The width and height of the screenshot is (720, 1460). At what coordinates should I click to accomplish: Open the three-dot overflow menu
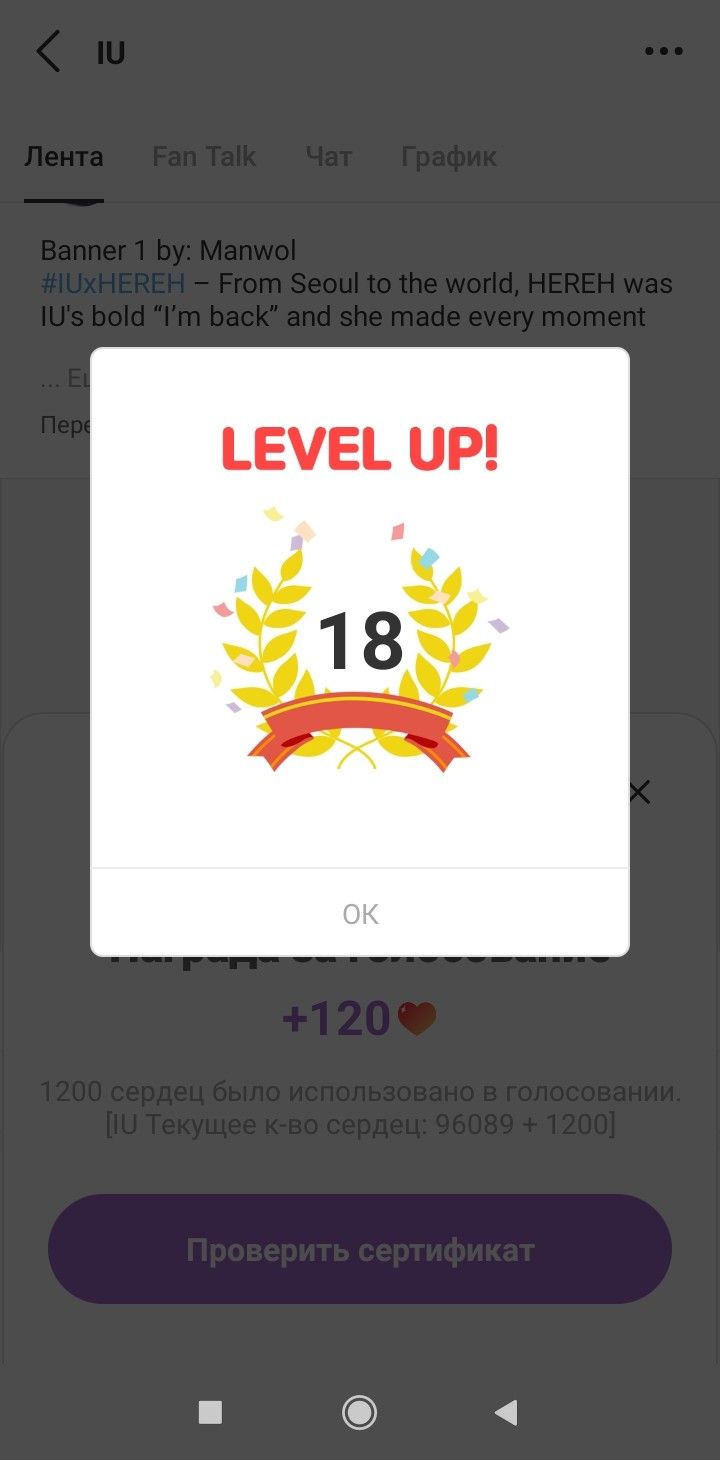tap(663, 52)
